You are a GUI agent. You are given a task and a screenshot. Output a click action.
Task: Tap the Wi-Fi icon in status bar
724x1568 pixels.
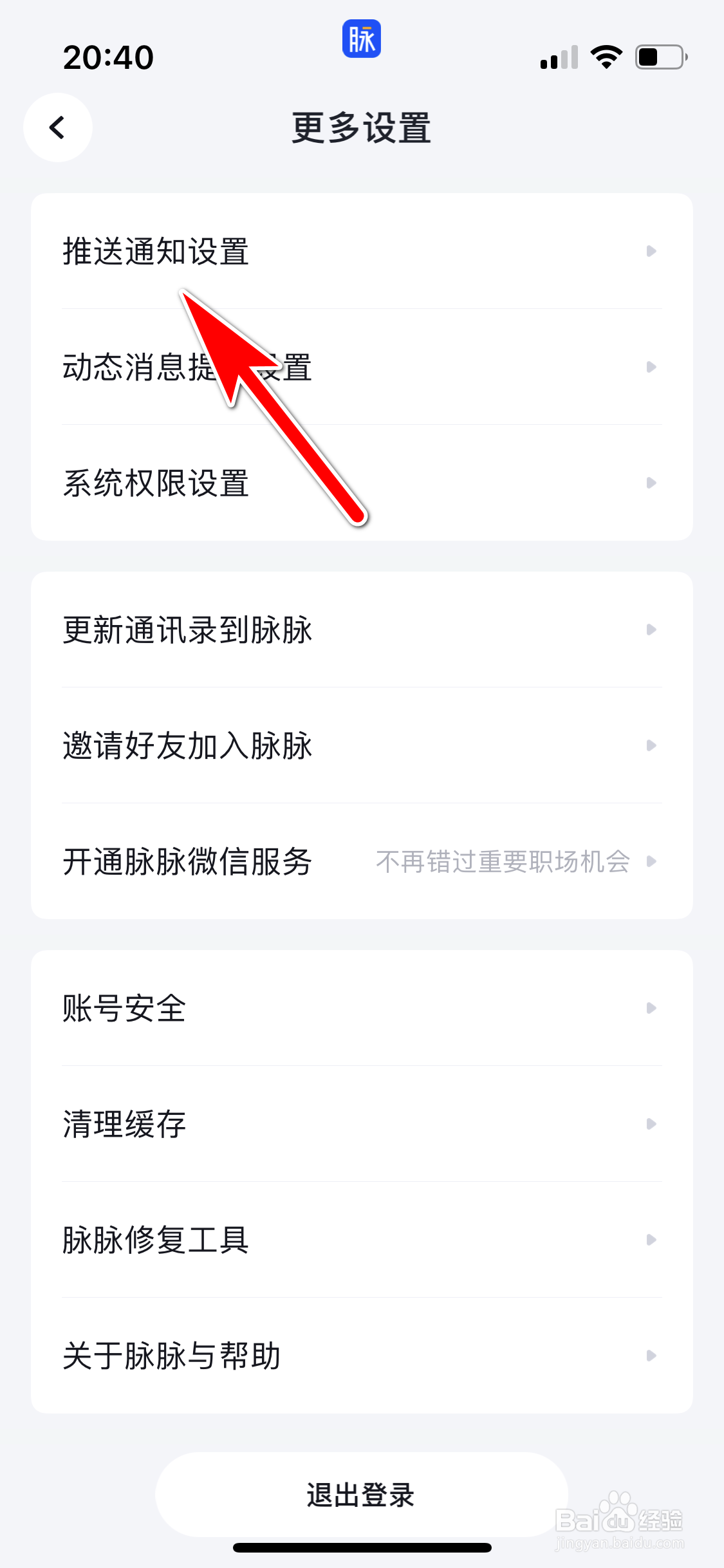point(606,57)
